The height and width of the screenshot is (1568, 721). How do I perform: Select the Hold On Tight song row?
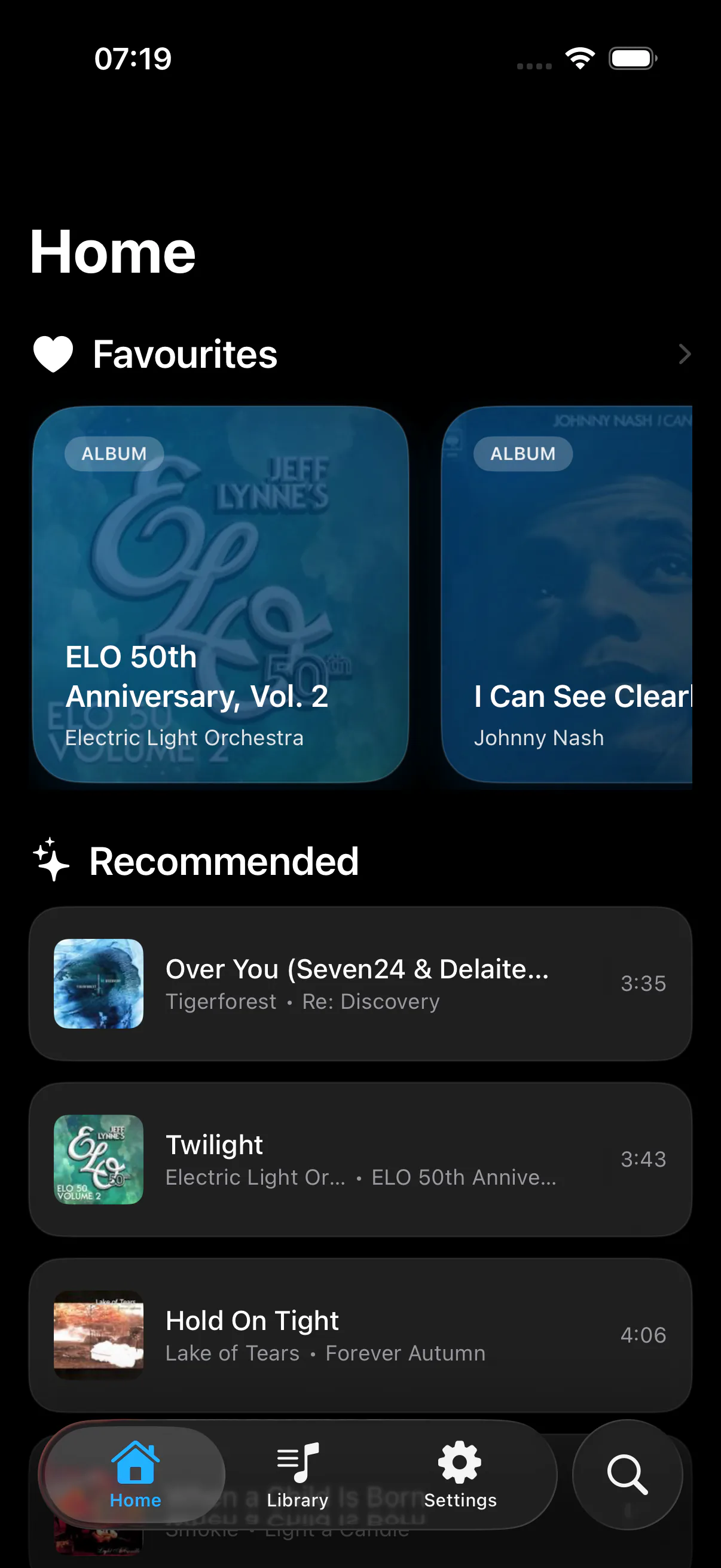click(x=360, y=1334)
